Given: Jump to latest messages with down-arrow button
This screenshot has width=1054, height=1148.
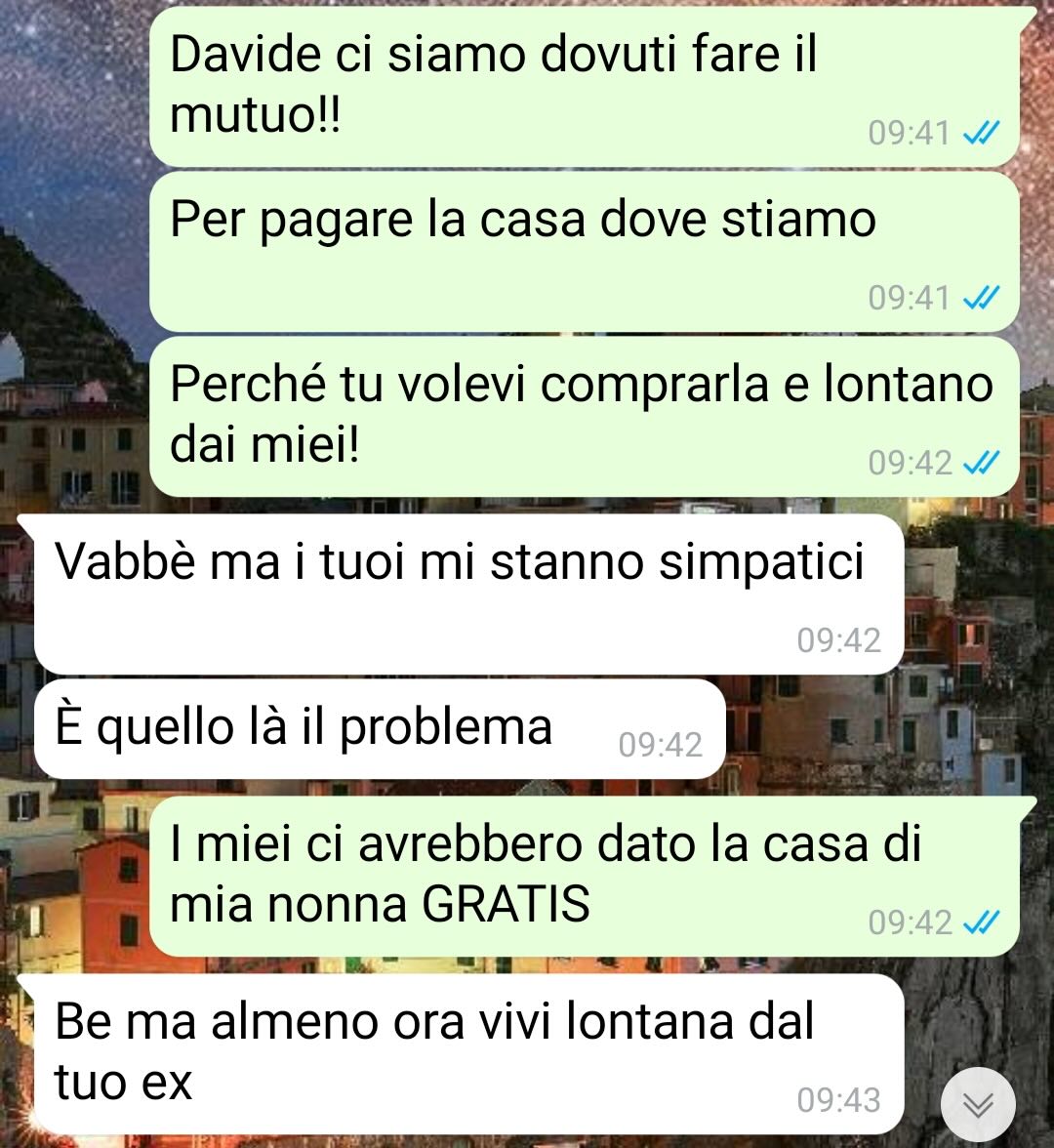Looking at the screenshot, I should coord(978,1104).
